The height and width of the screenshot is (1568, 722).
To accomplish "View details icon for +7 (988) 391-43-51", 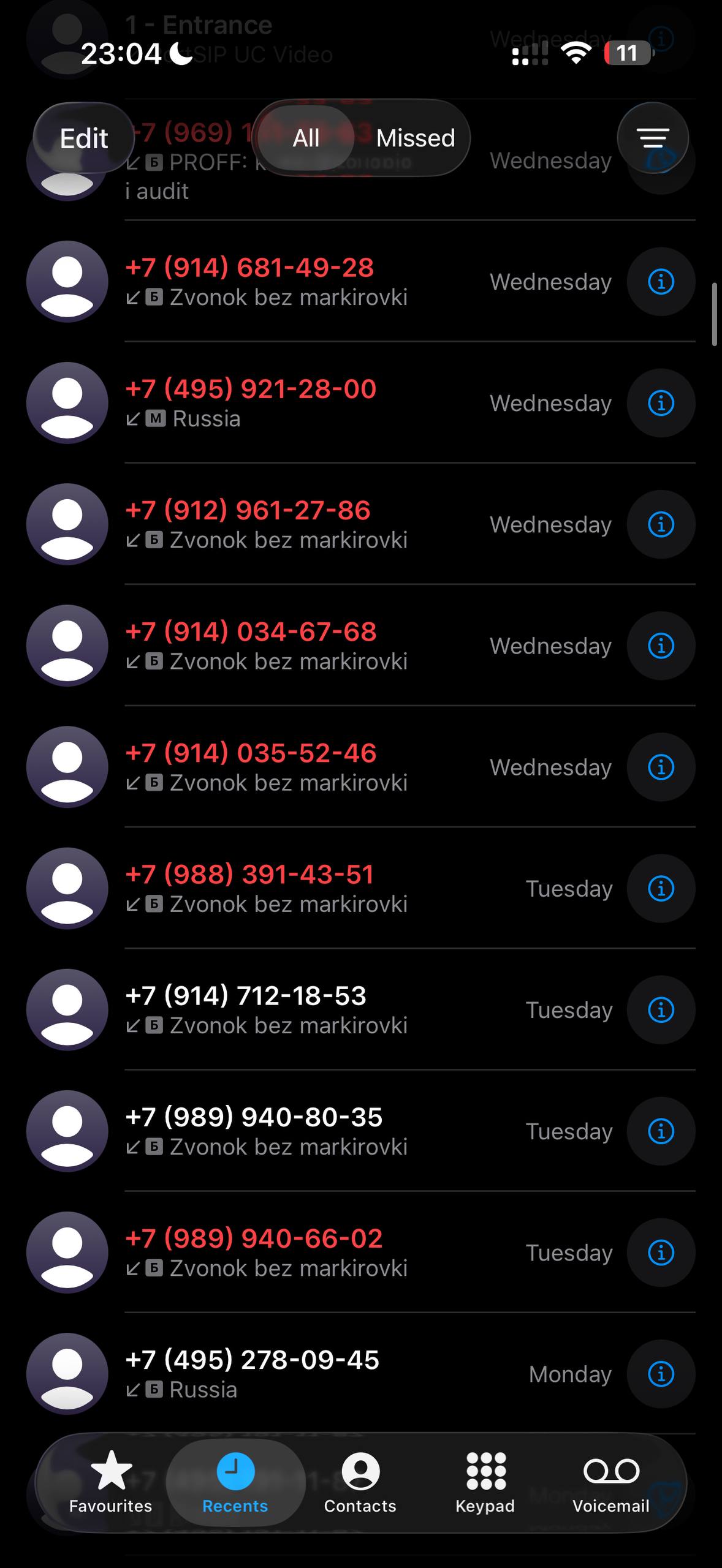I will (x=661, y=888).
